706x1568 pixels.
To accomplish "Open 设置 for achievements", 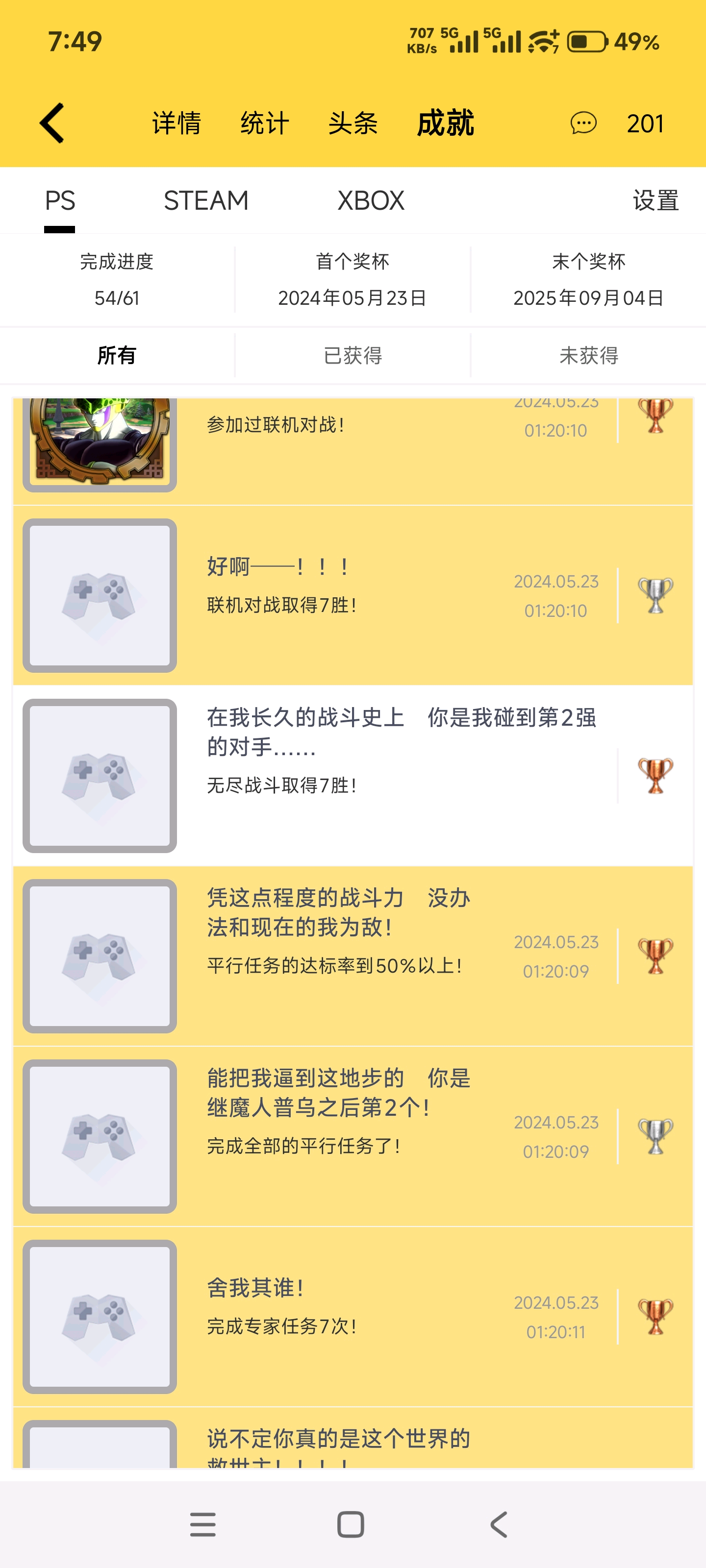I will pyautogui.click(x=656, y=201).
